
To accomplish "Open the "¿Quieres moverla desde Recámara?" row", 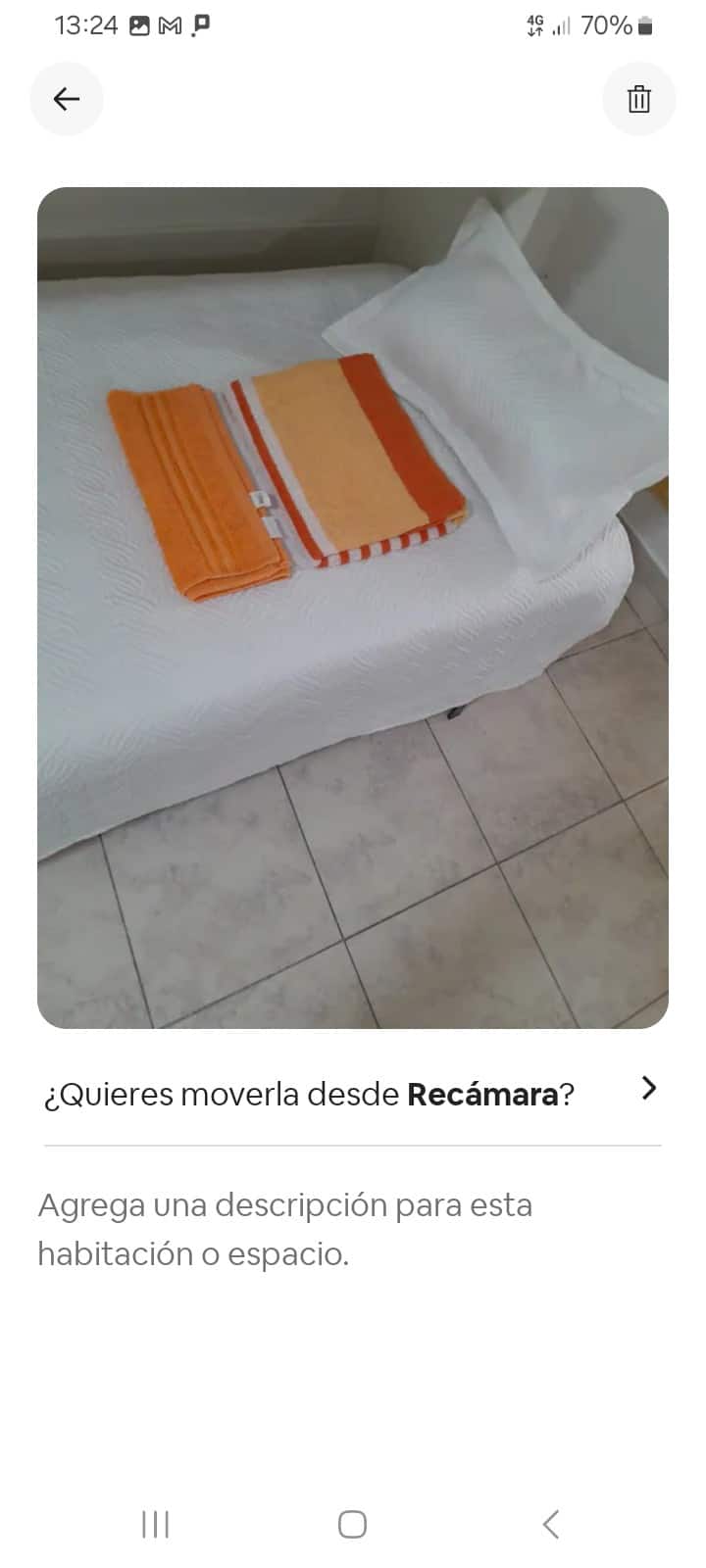I will pos(351,1093).
